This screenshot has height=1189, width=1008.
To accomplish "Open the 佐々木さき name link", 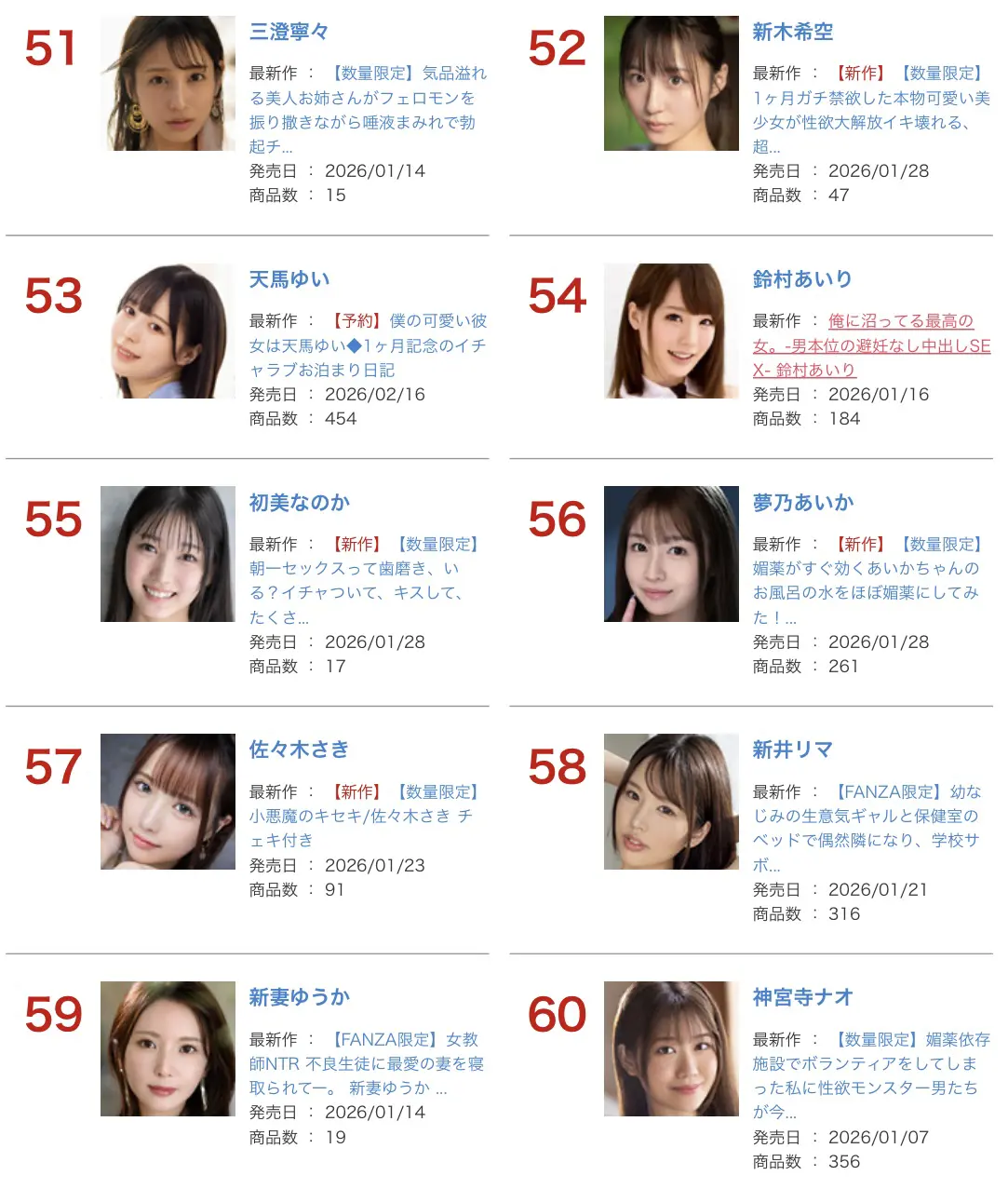I will [300, 750].
